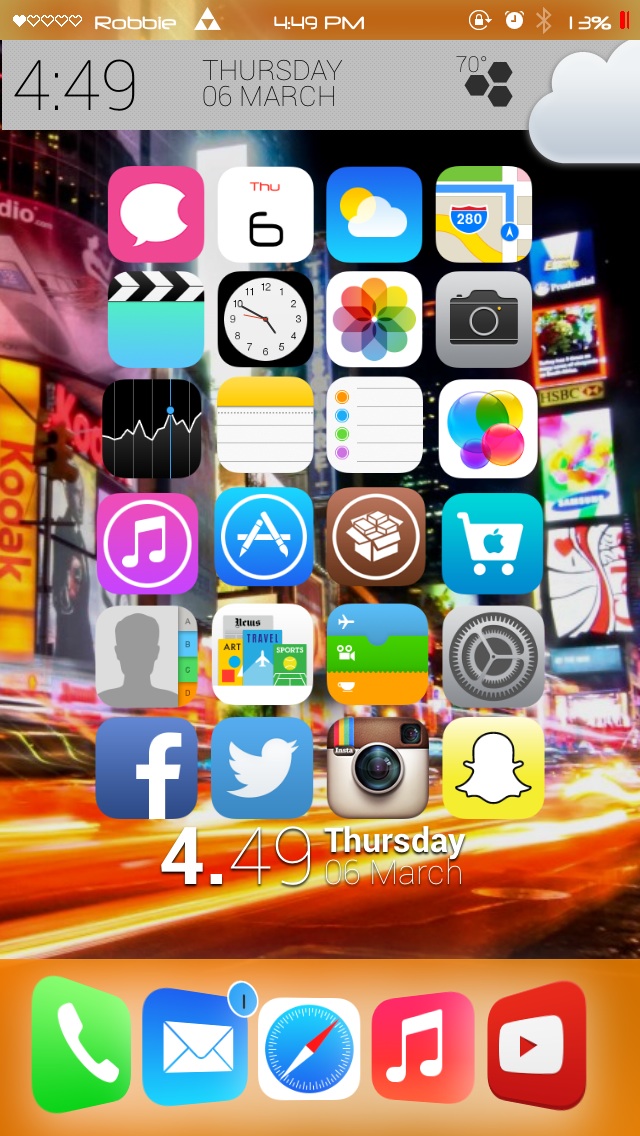Open the Messages app
The image size is (640, 1136).
click(x=156, y=214)
